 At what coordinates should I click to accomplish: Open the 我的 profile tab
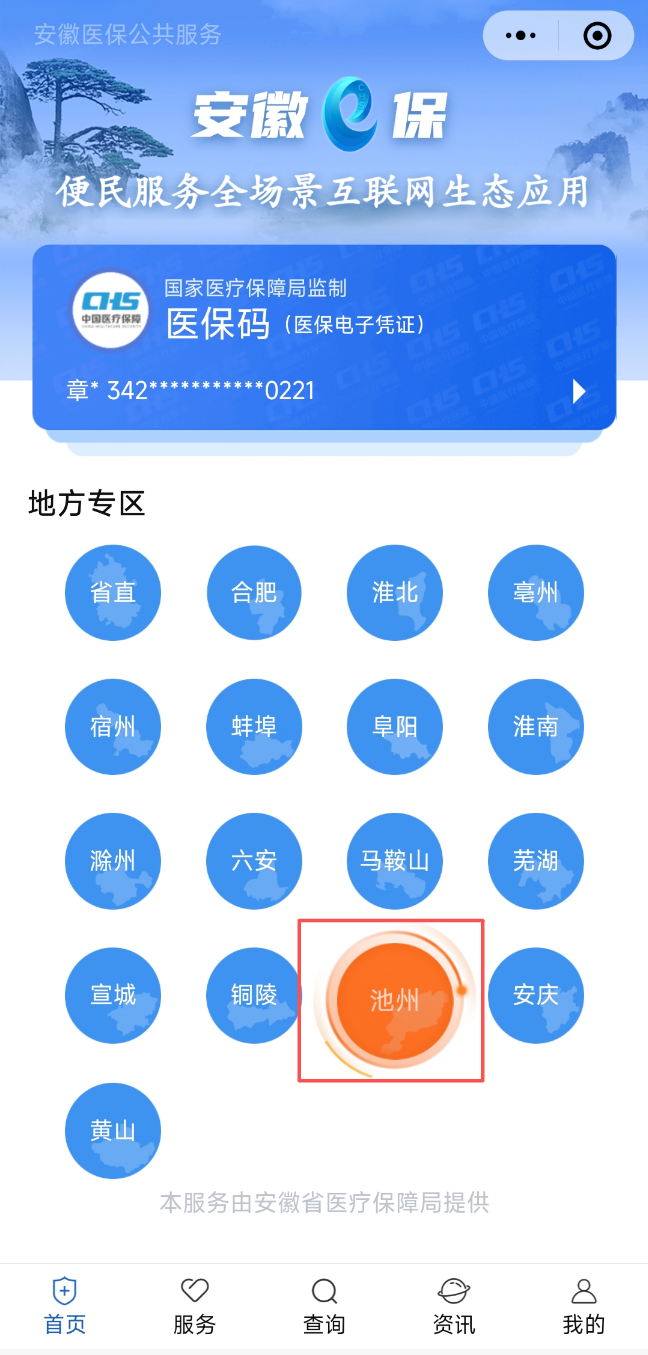click(x=583, y=1306)
